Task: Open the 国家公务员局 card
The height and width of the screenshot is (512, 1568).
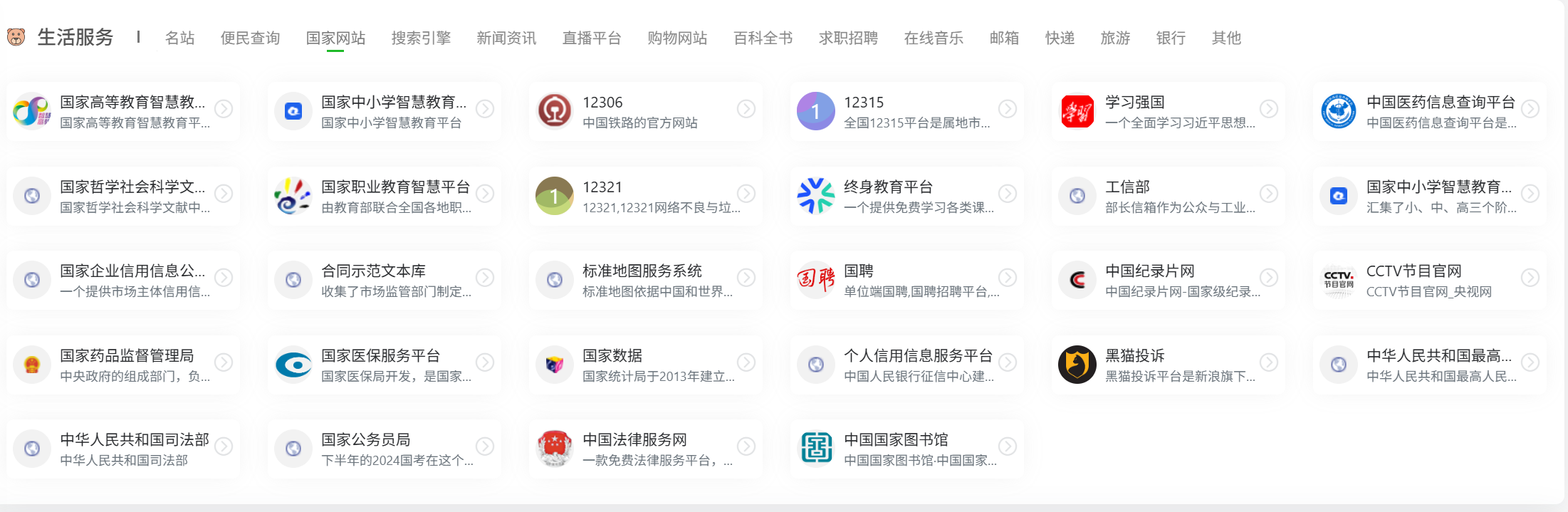Action: tap(383, 449)
